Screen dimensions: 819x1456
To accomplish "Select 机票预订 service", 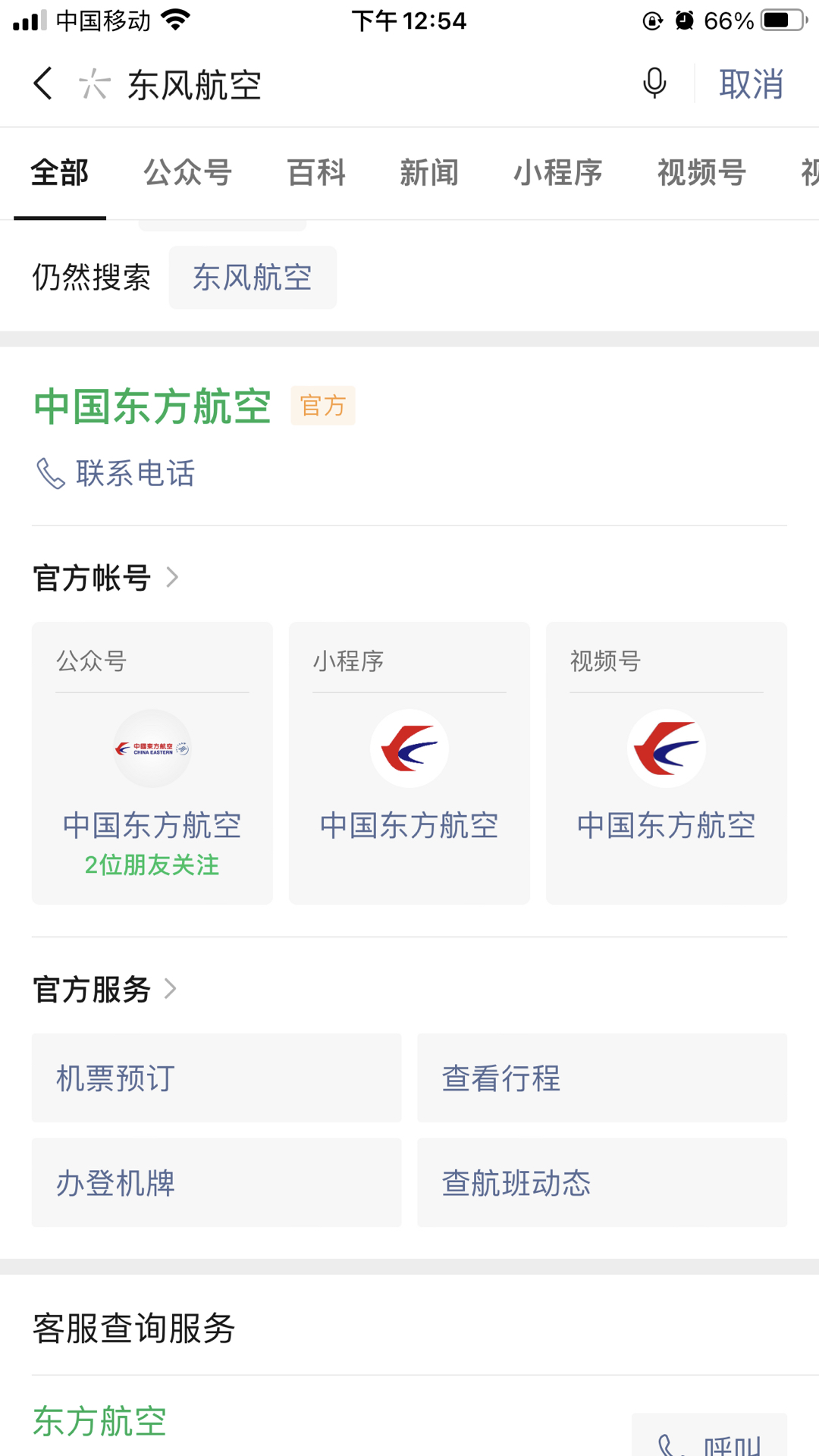I will (217, 1078).
